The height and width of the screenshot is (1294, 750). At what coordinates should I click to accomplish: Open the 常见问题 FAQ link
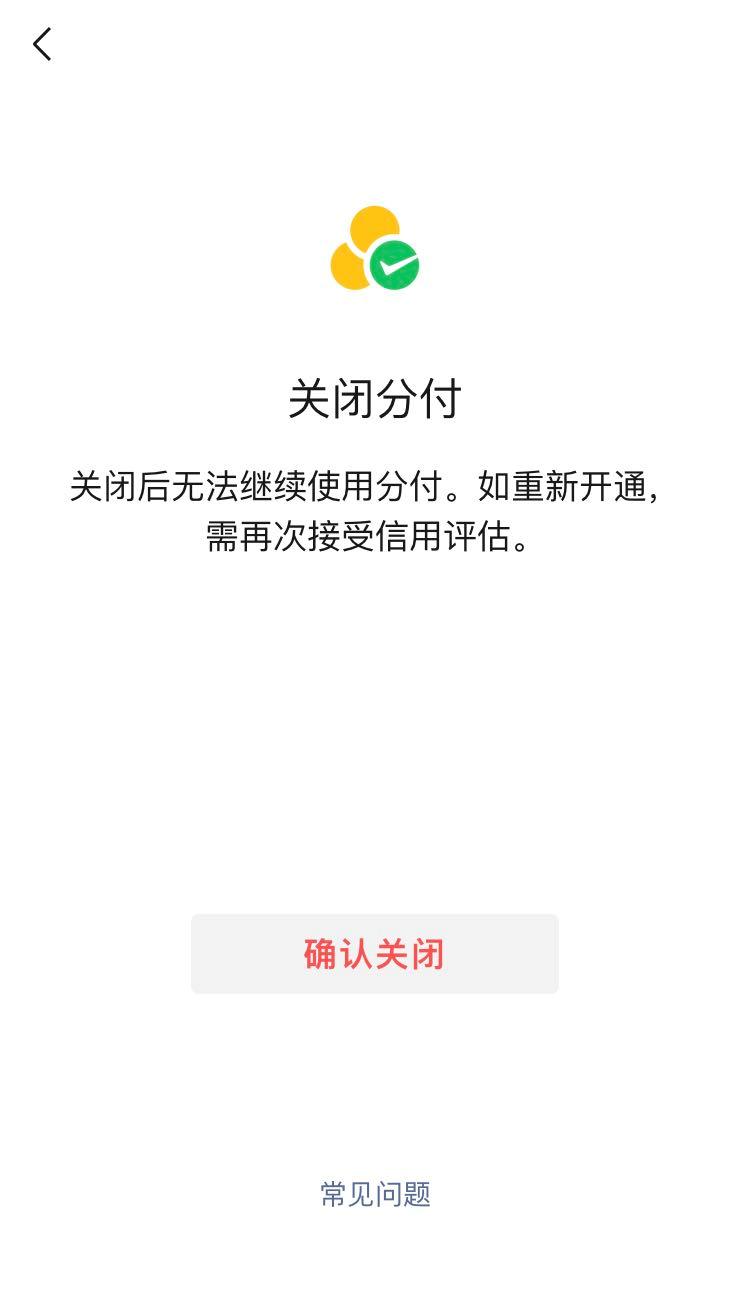click(375, 1193)
